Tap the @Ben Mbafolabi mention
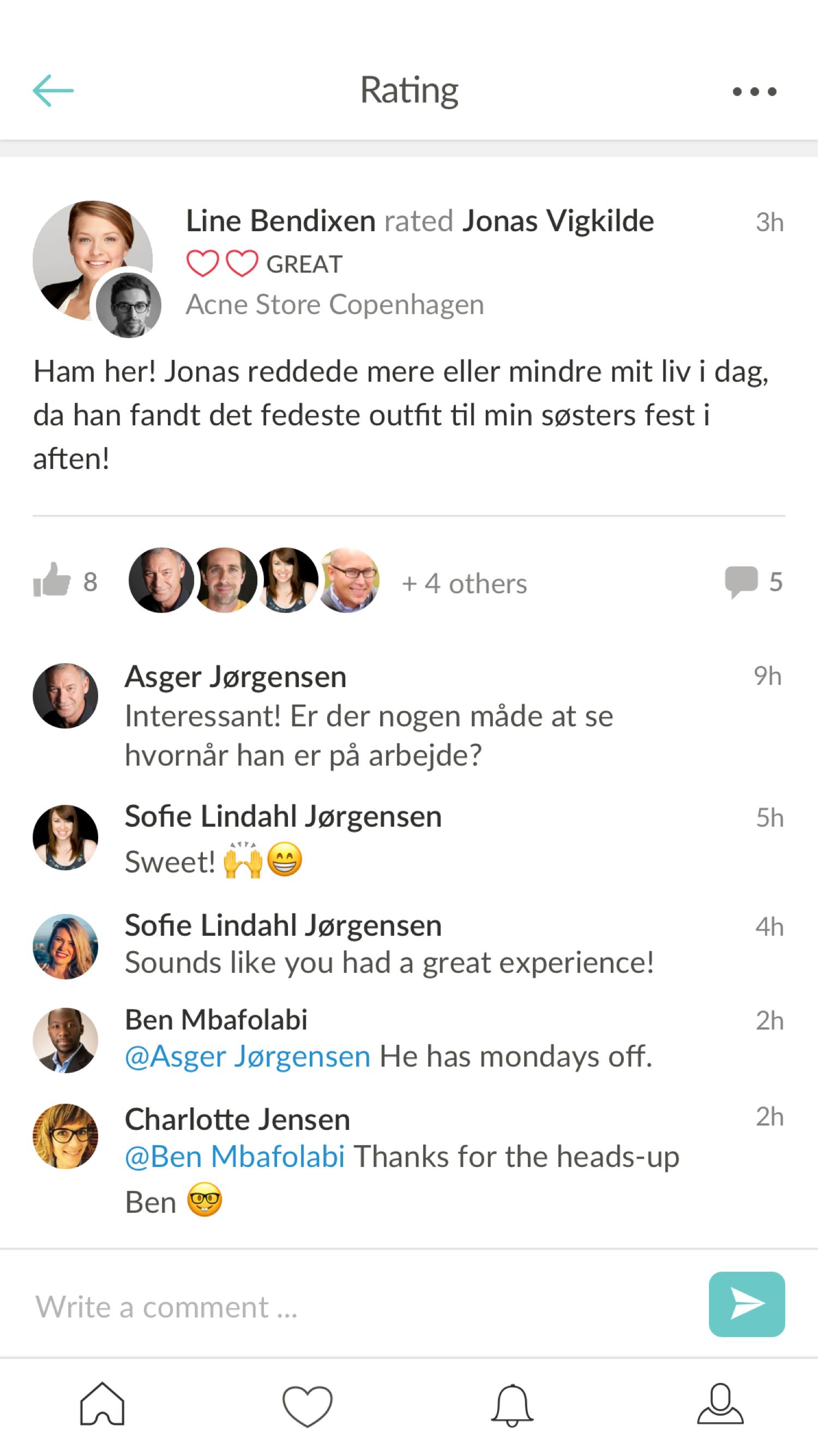Image resolution: width=818 pixels, height=1456 pixels. (234, 1156)
